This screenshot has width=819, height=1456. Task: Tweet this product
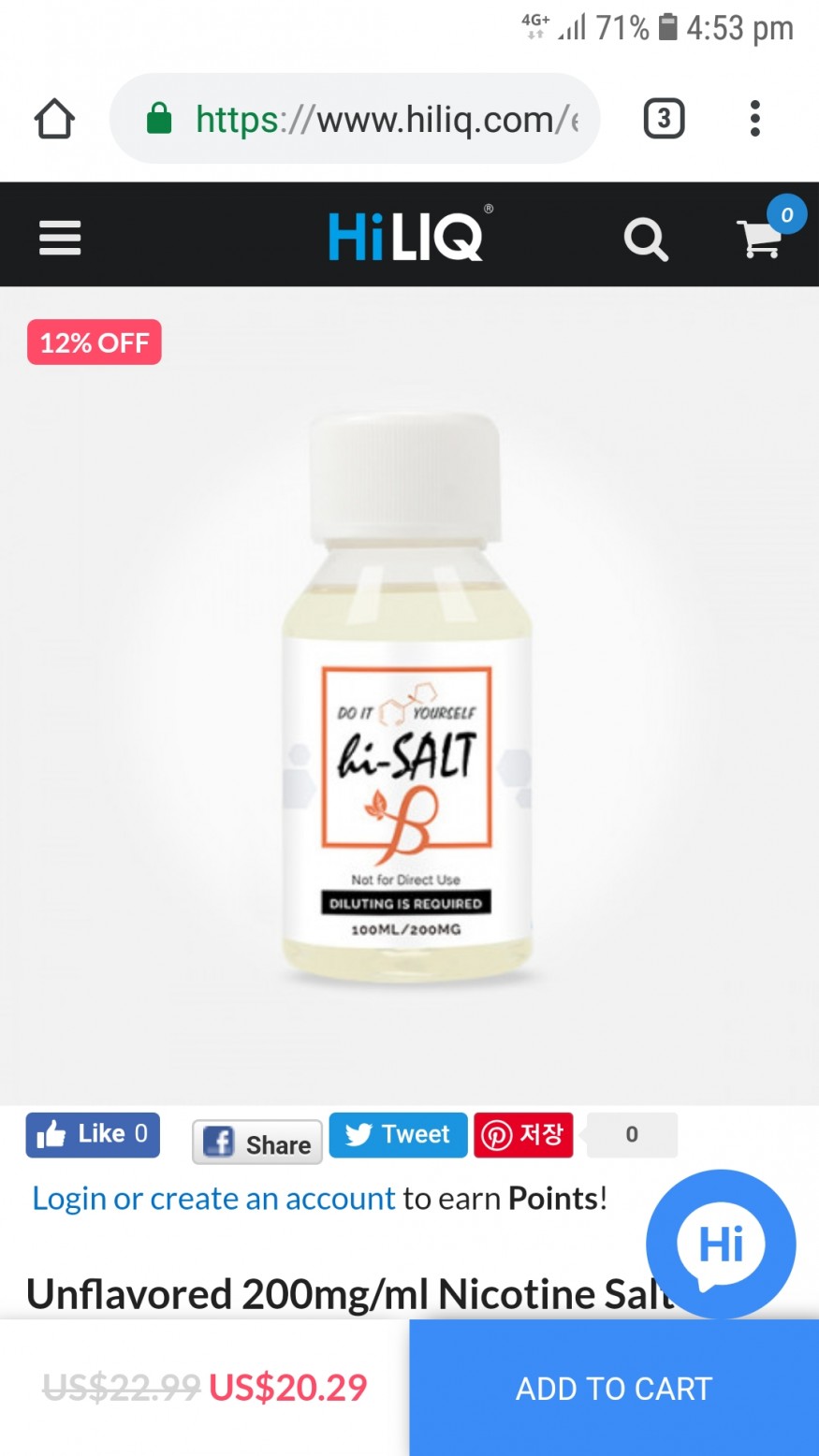point(398,1135)
